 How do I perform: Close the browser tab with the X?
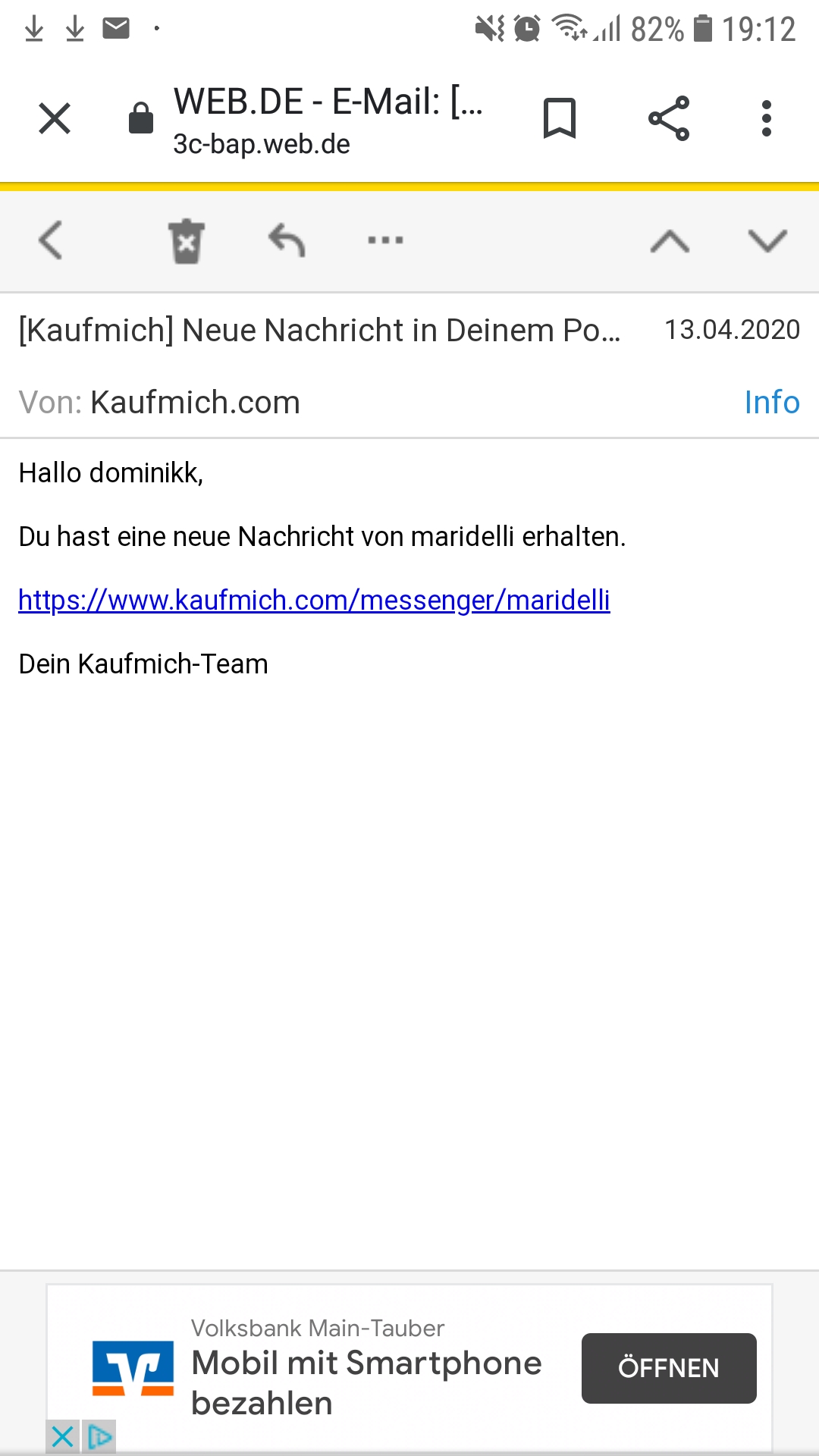55,118
